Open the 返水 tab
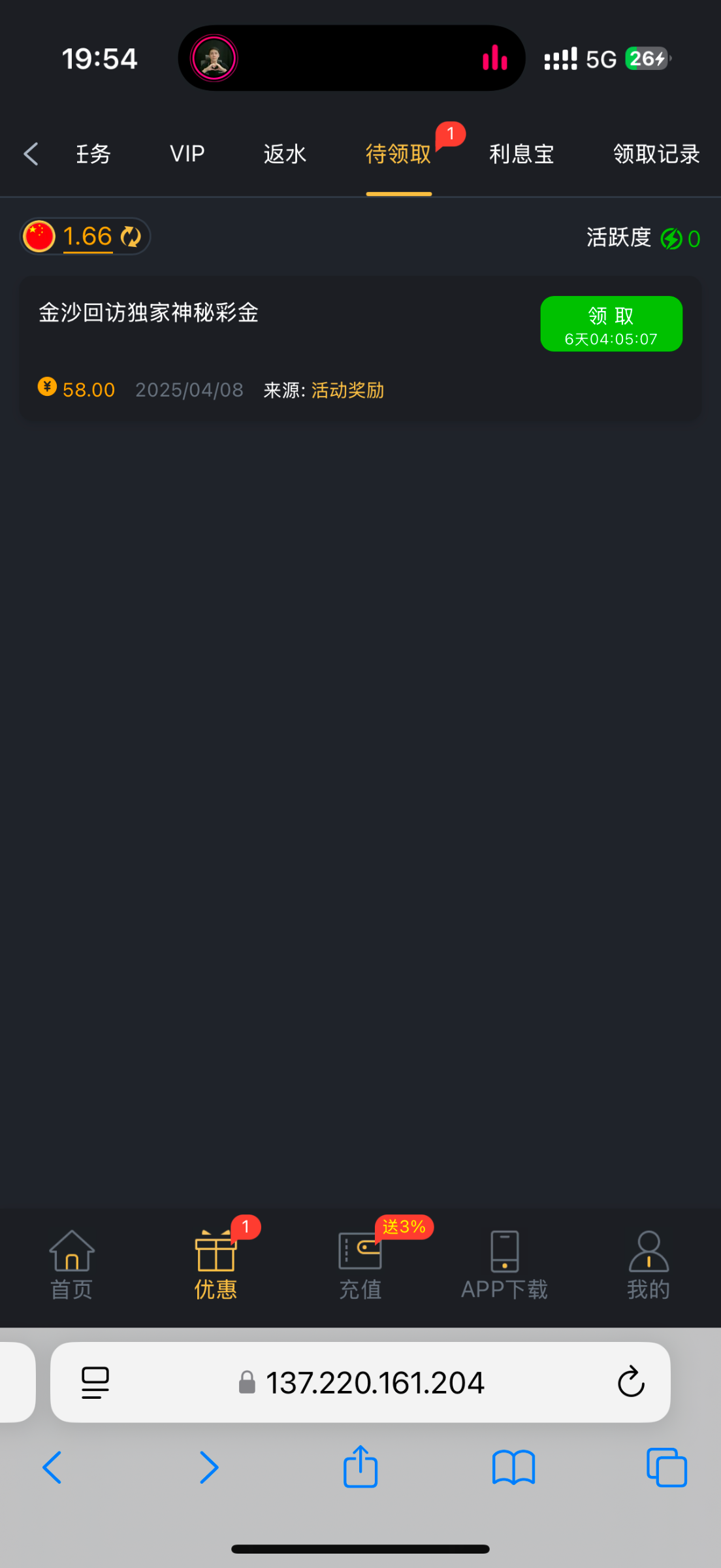Viewport: 721px width, 1568px height. coord(285,154)
